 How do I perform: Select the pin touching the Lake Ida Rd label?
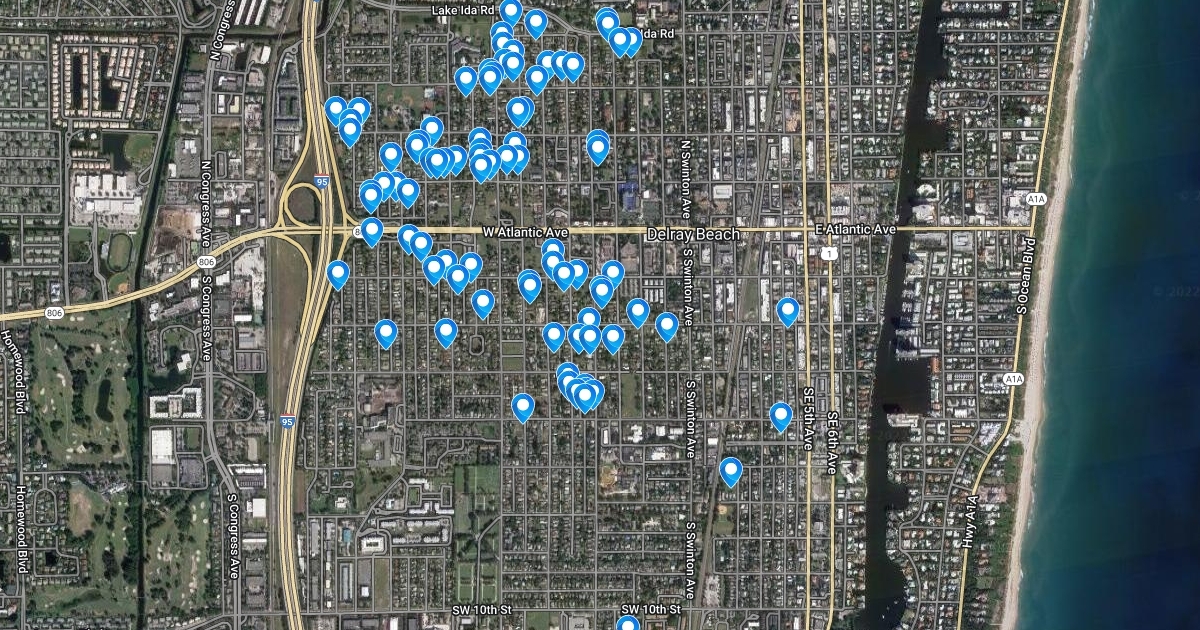tap(511, 12)
